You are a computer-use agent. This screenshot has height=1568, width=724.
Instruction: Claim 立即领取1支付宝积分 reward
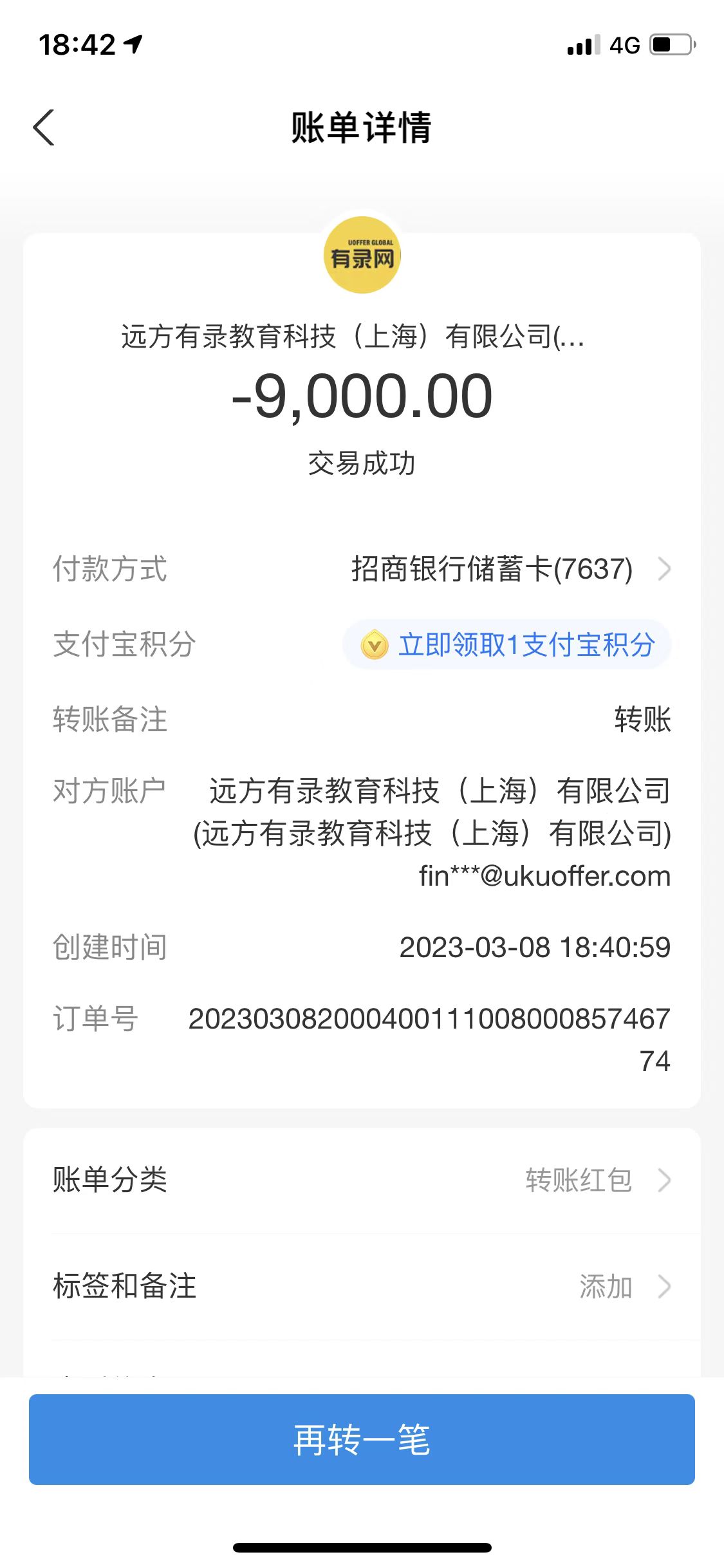tap(507, 645)
